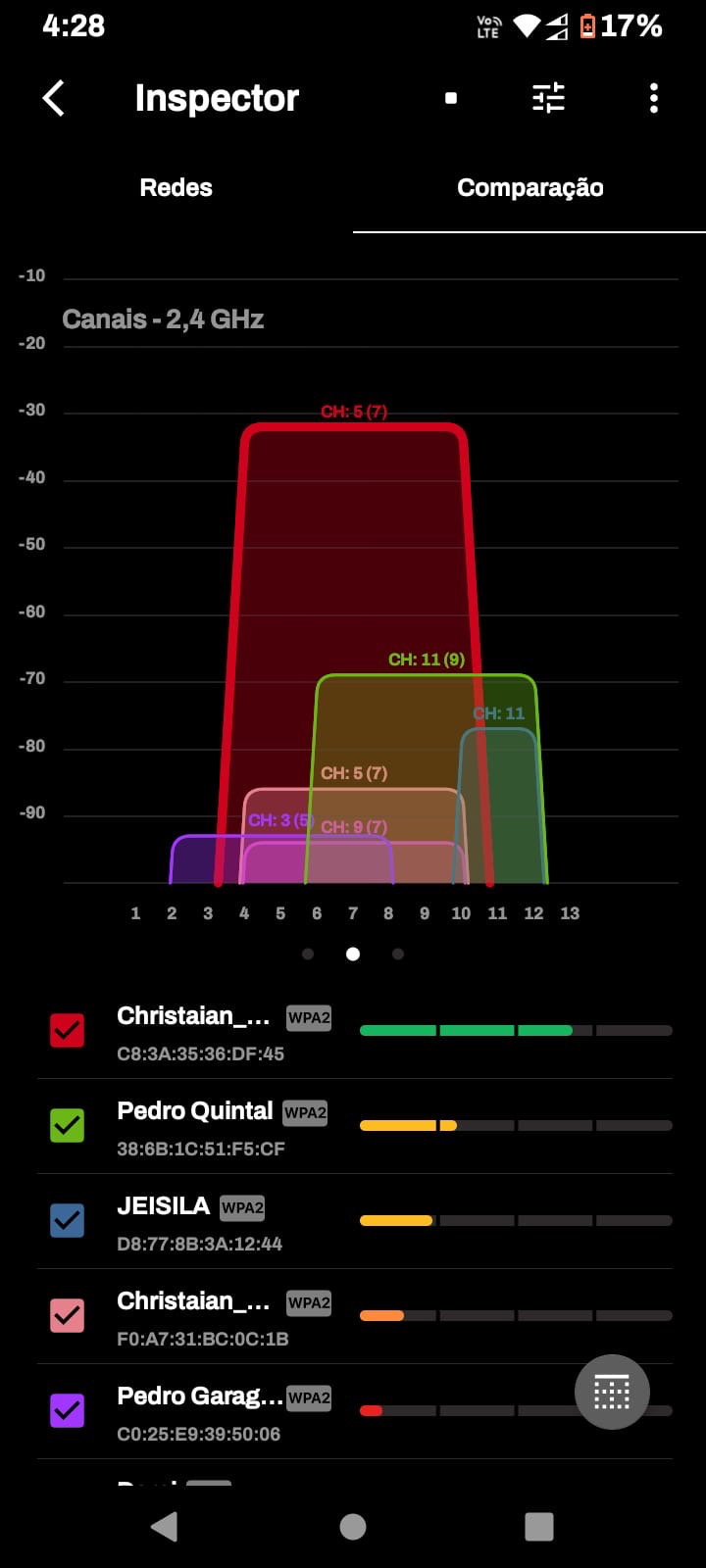Switch to the Redes tab

[176, 188]
